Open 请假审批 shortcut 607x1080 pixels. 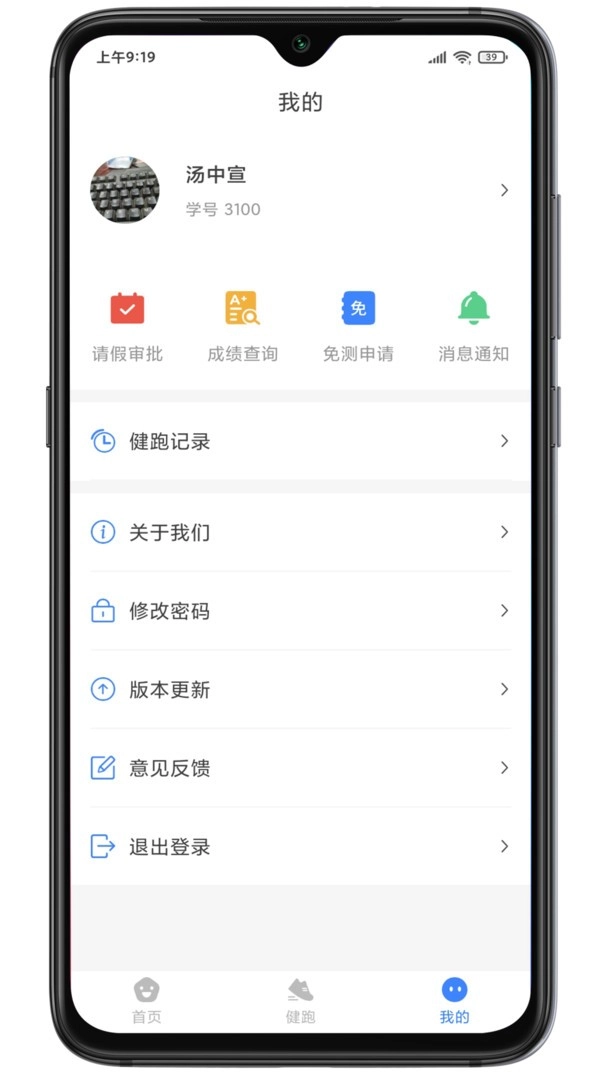(127, 326)
